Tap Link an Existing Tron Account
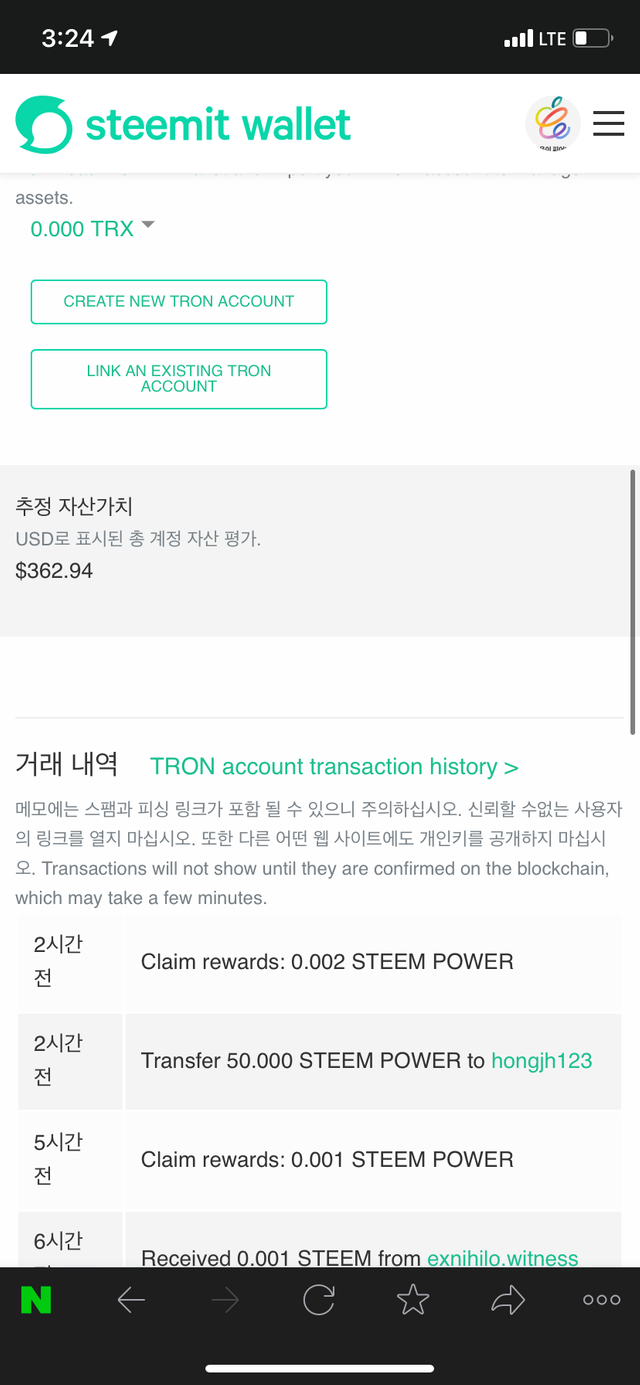This screenshot has height=1385, width=640. tap(179, 378)
